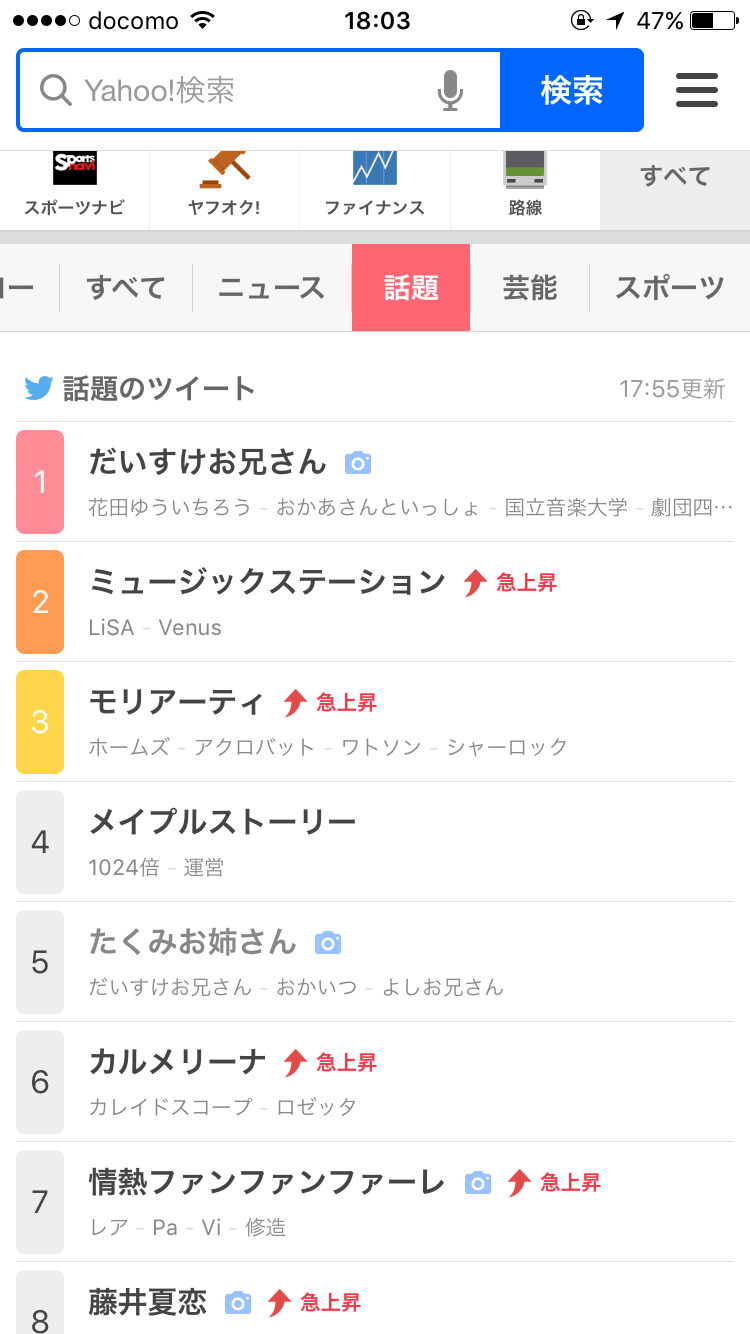Tap the blue 検索 button

click(x=571, y=91)
